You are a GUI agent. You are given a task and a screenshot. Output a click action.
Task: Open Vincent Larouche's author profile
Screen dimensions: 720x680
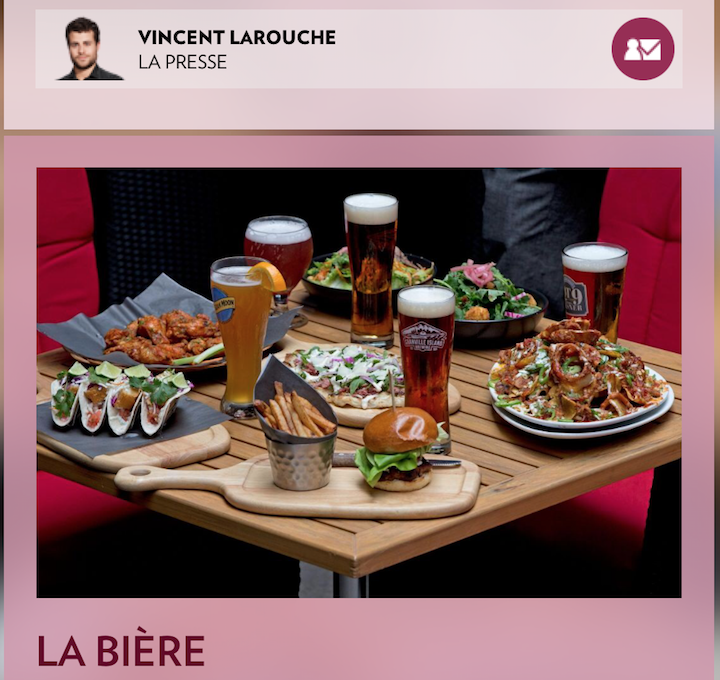point(236,38)
